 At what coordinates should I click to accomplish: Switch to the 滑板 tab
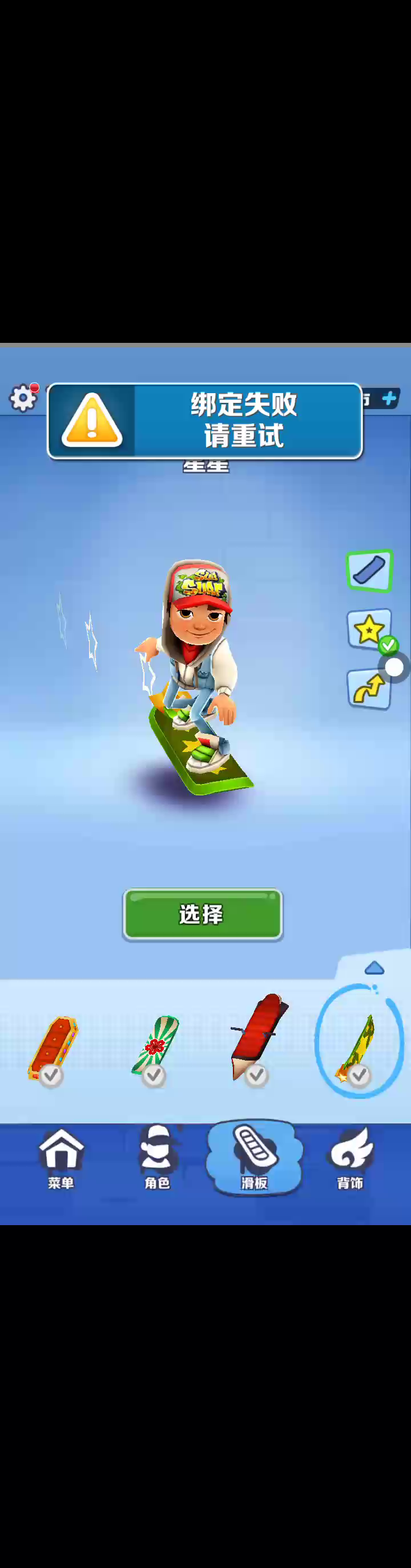pos(254,1158)
